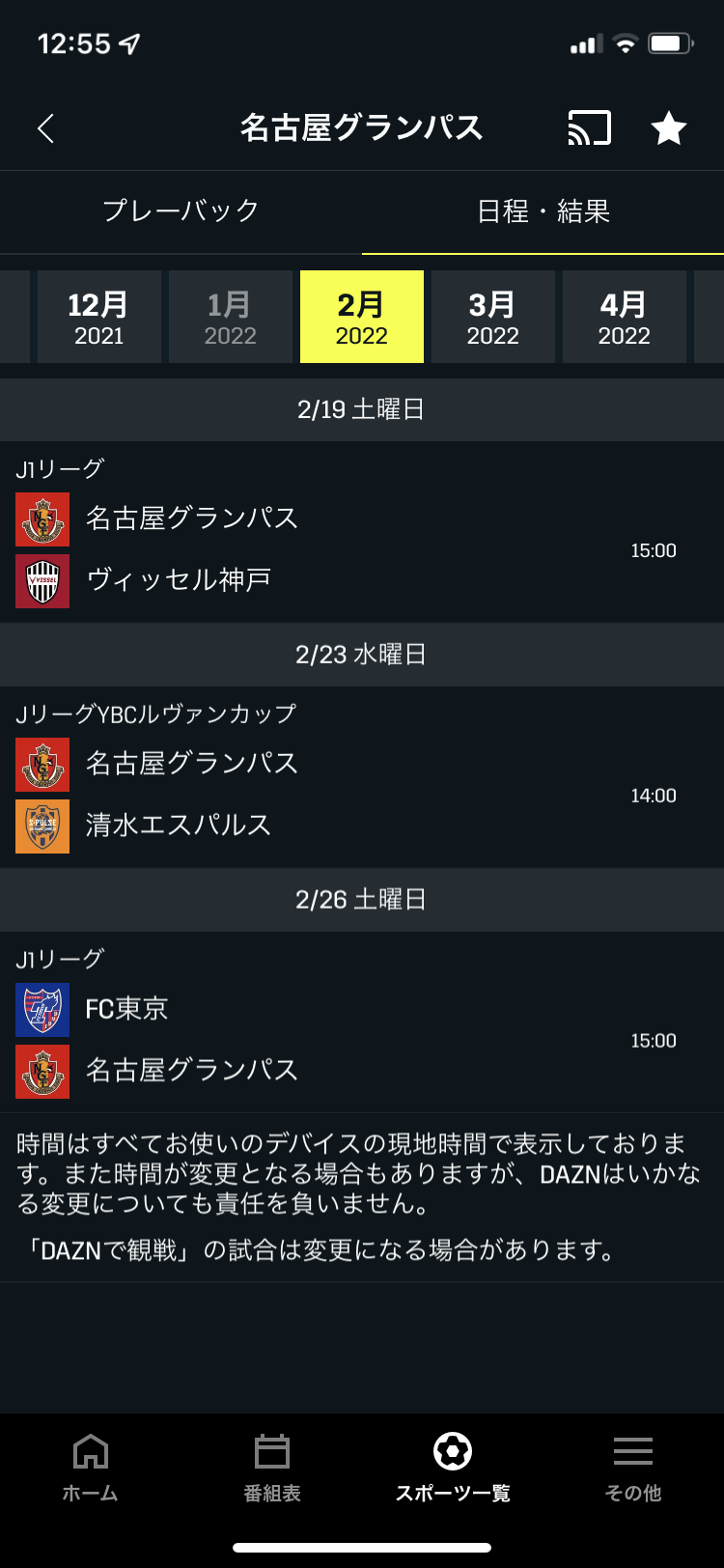Open the 番組表 schedule tab
This screenshot has height=1568, width=724.
tap(272, 1468)
